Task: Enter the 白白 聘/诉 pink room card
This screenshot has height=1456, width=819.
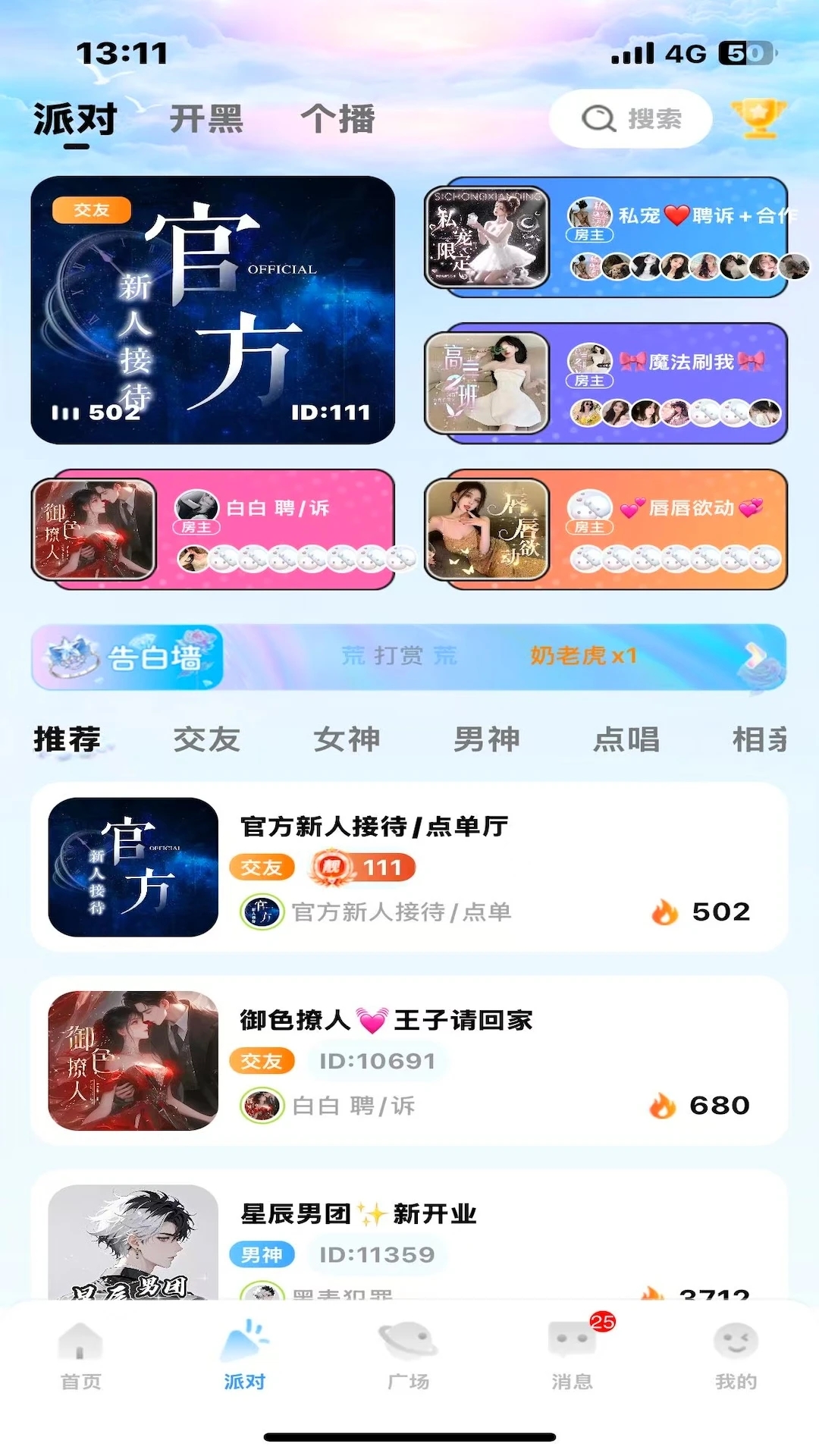Action: click(x=212, y=529)
